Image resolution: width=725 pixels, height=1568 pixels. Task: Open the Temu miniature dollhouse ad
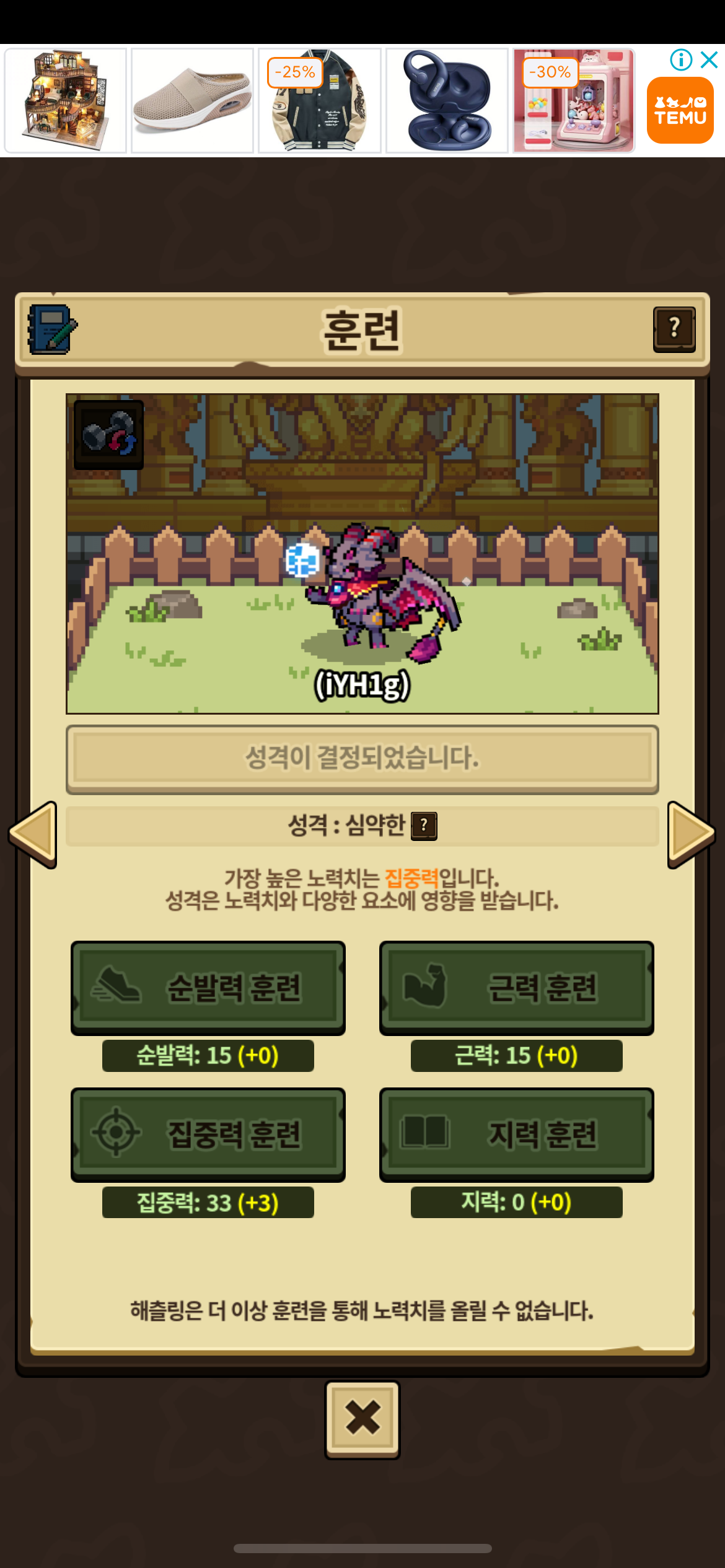point(66,100)
